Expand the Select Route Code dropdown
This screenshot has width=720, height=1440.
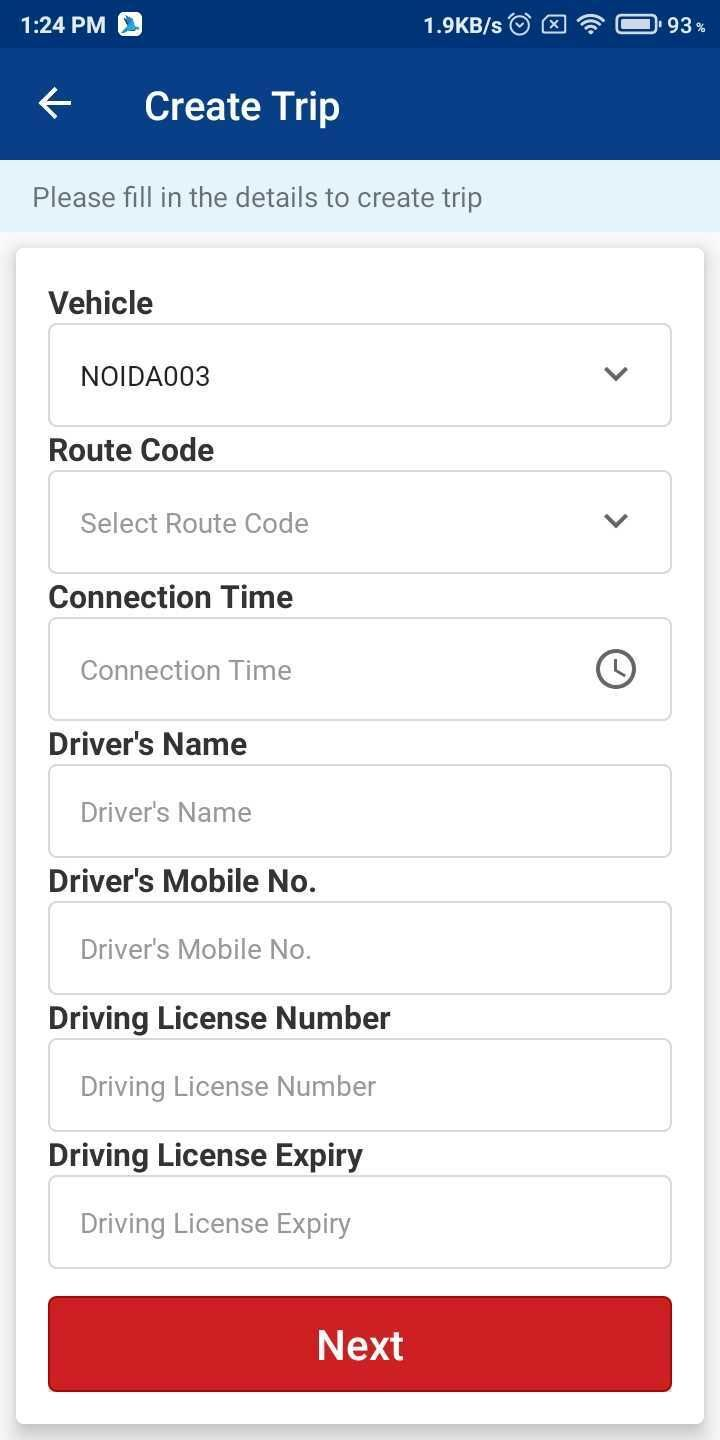click(x=359, y=522)
